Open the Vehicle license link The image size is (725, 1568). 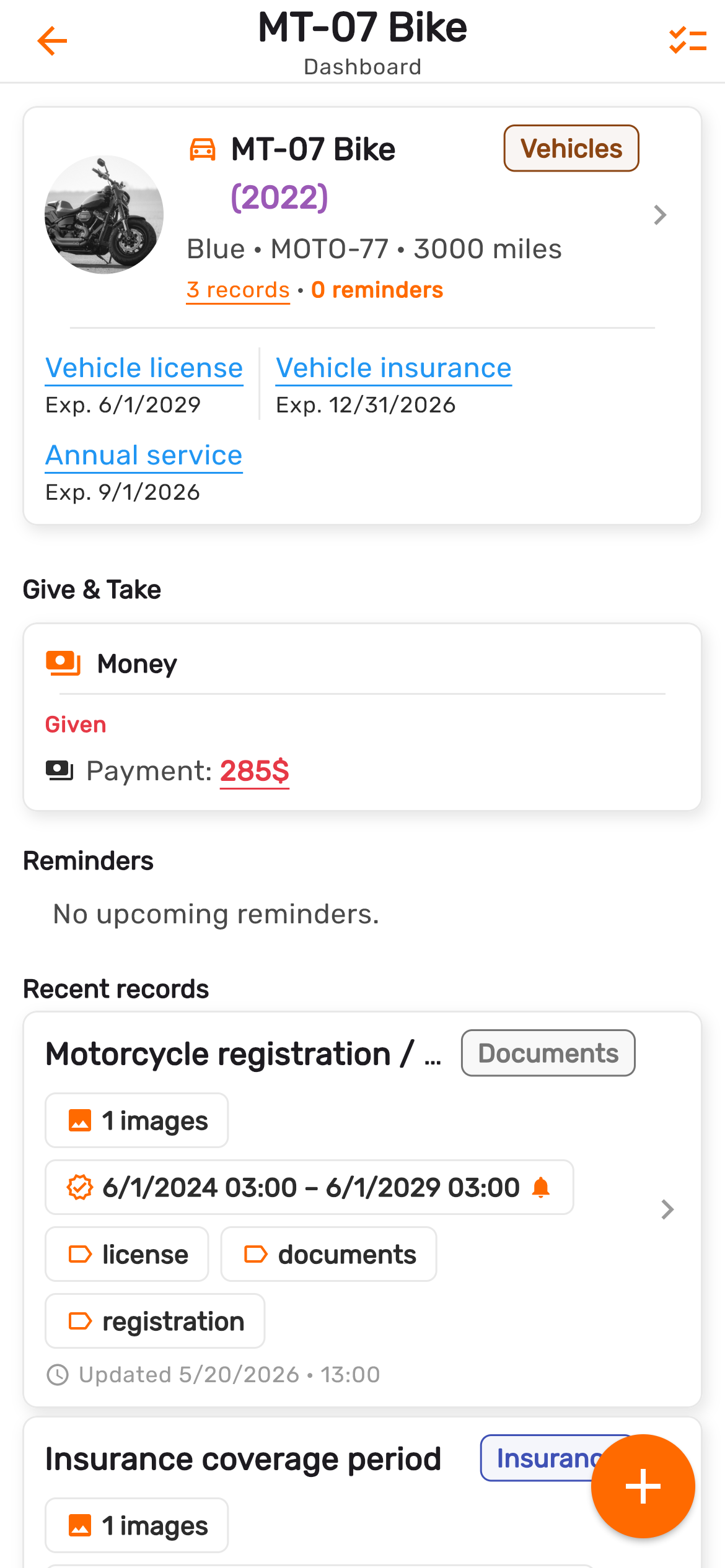(x=144, y=368)
